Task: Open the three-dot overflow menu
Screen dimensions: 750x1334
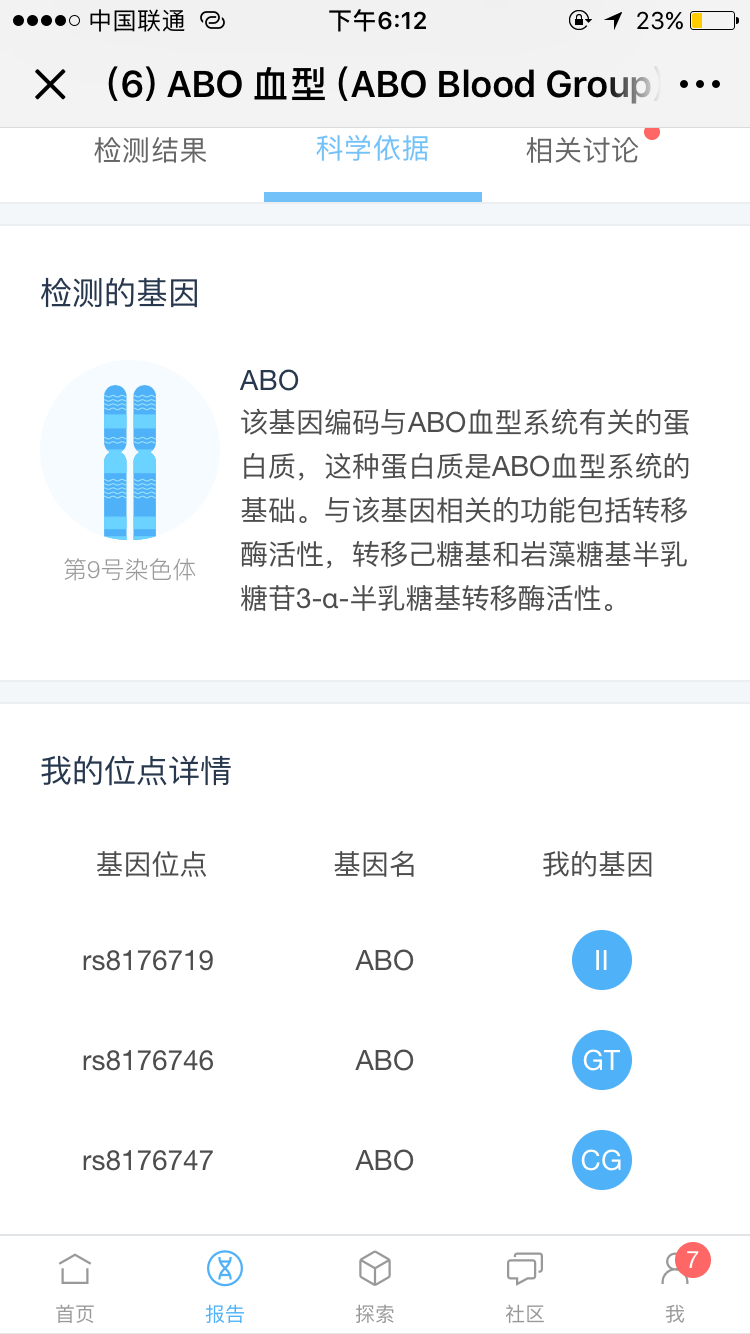Action: pos(700,85)
